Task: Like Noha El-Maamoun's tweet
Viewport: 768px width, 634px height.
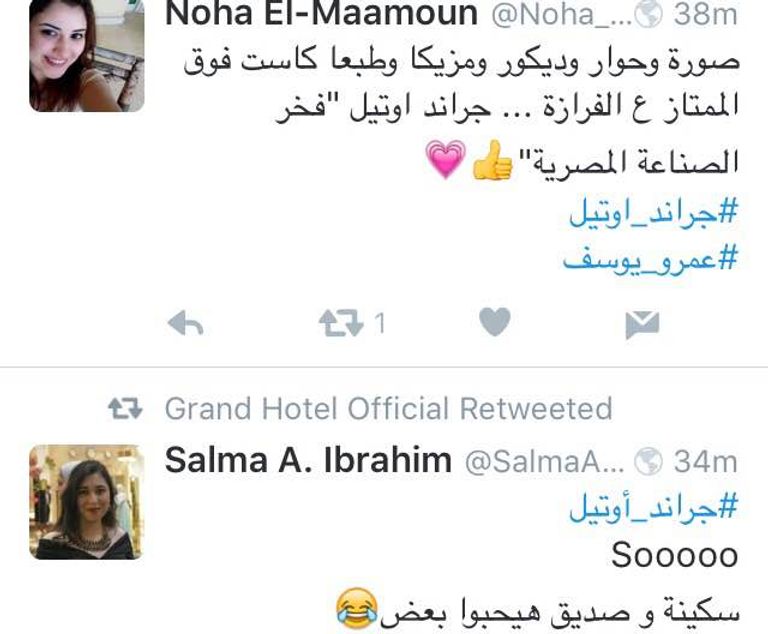Action: [x=494, y=322]
